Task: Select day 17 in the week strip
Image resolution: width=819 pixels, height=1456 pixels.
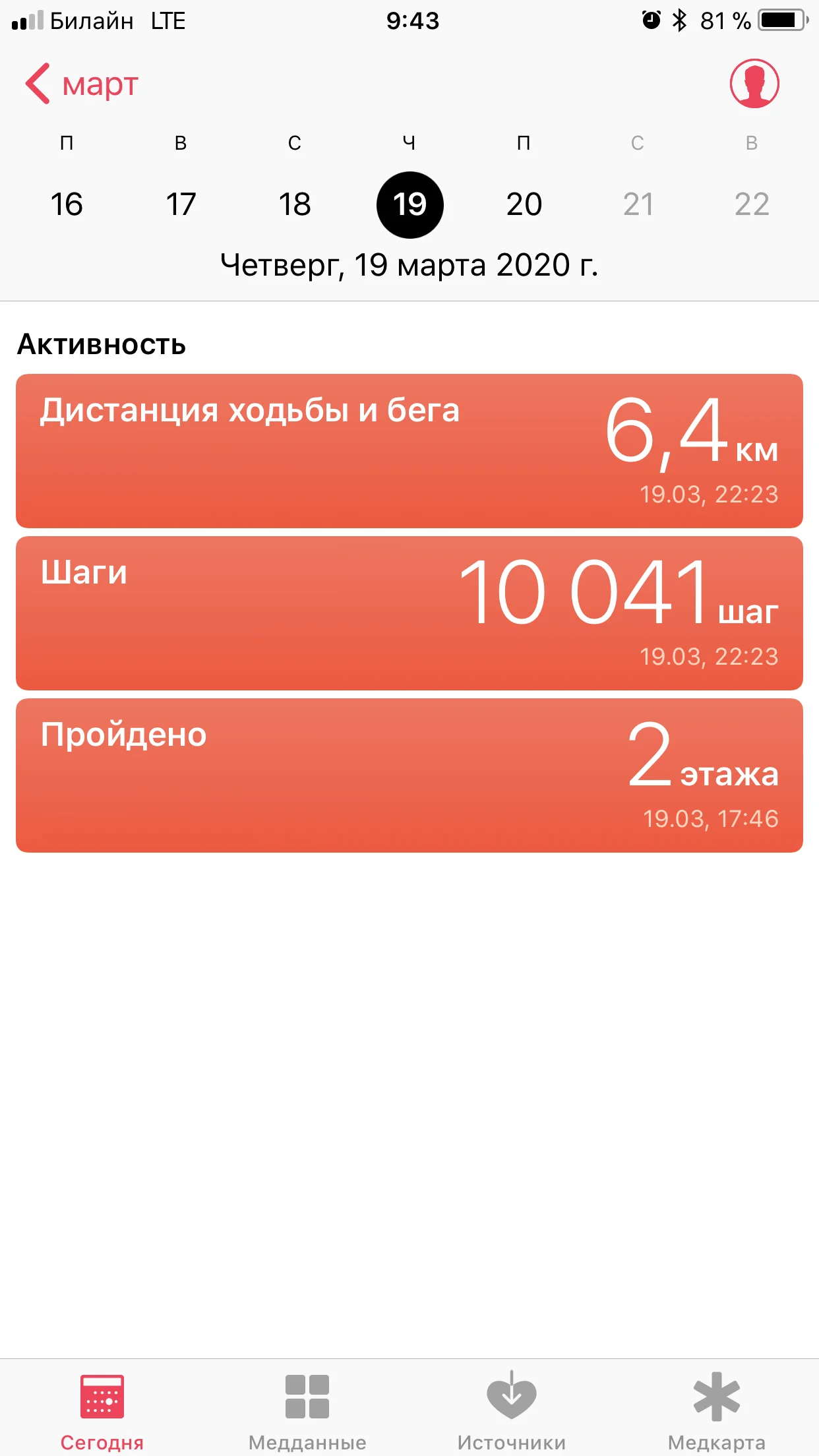Action: point(181,204)
